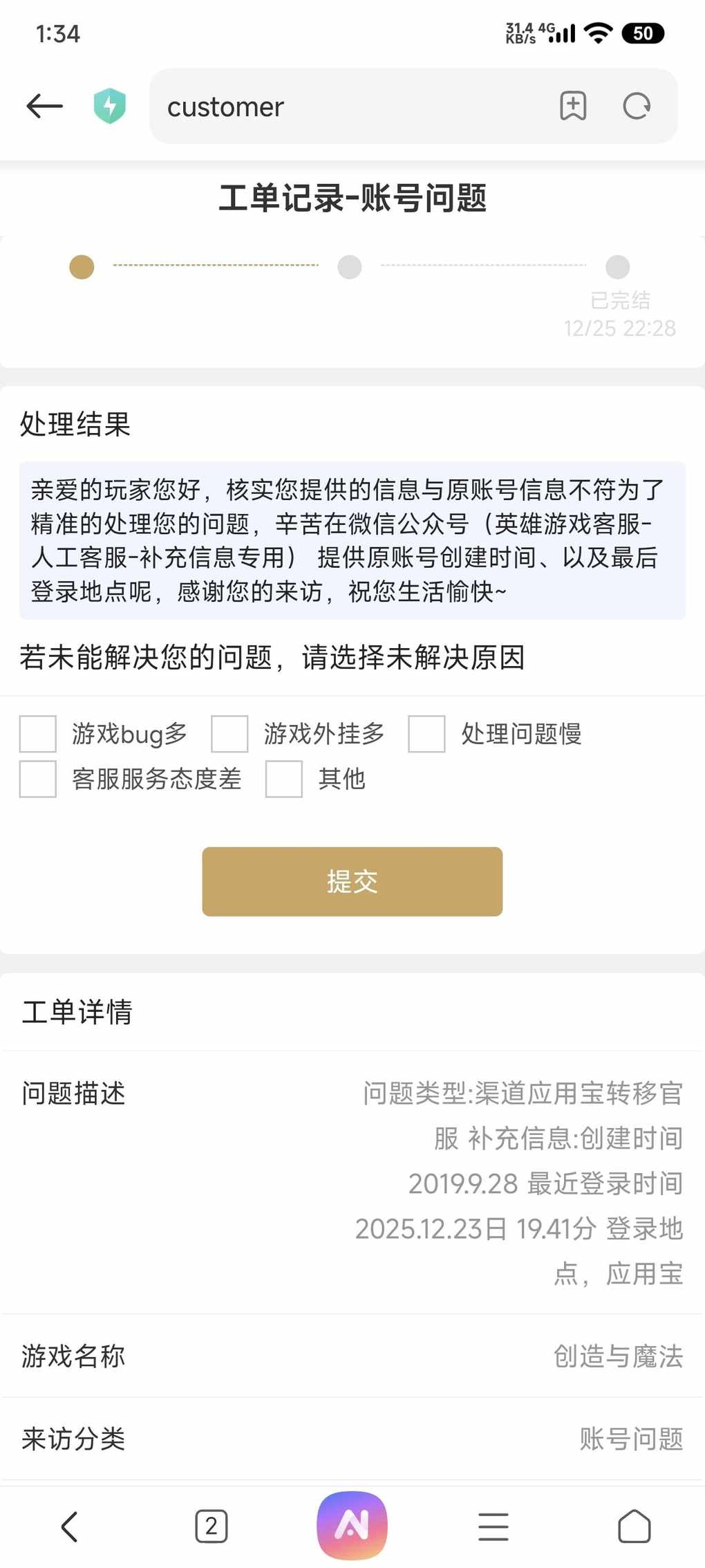Check the 游戏bug多 checkbox

coord(38,734)
